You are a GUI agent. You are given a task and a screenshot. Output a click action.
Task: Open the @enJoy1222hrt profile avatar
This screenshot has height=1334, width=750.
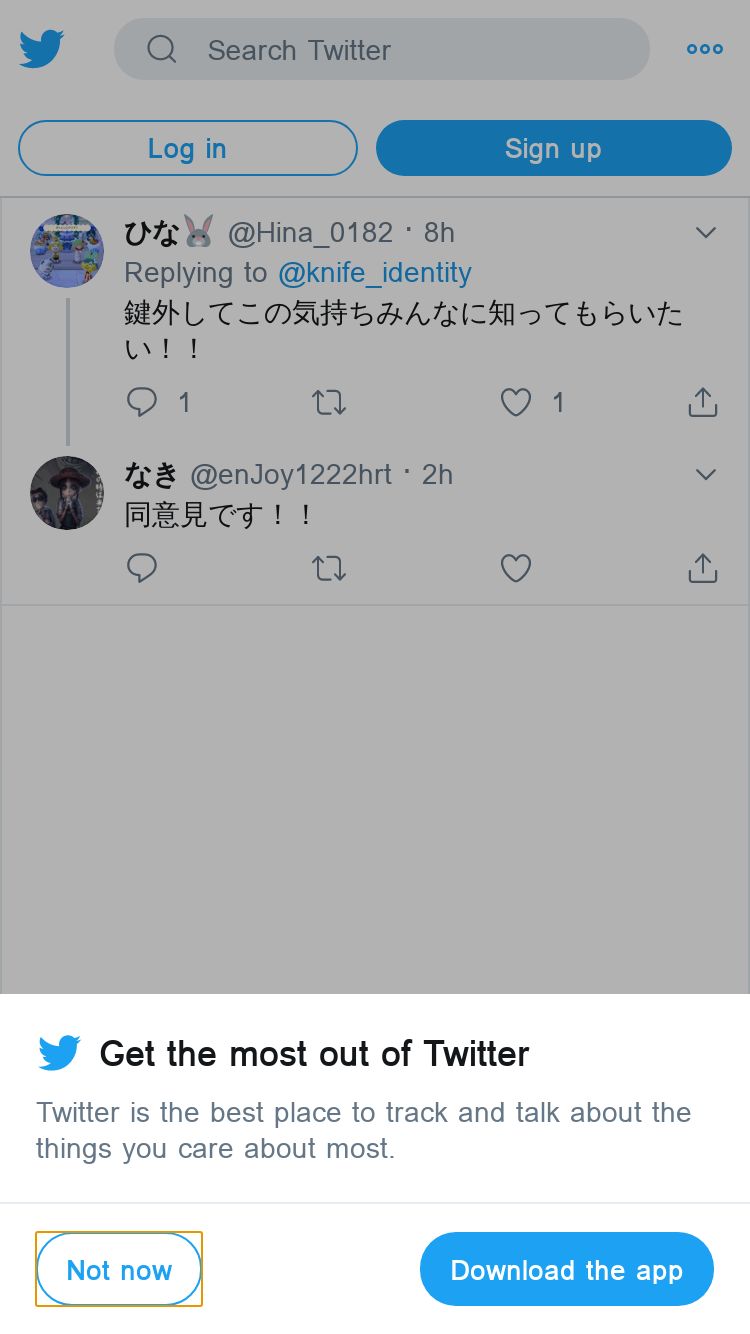(x=67, y=493)
